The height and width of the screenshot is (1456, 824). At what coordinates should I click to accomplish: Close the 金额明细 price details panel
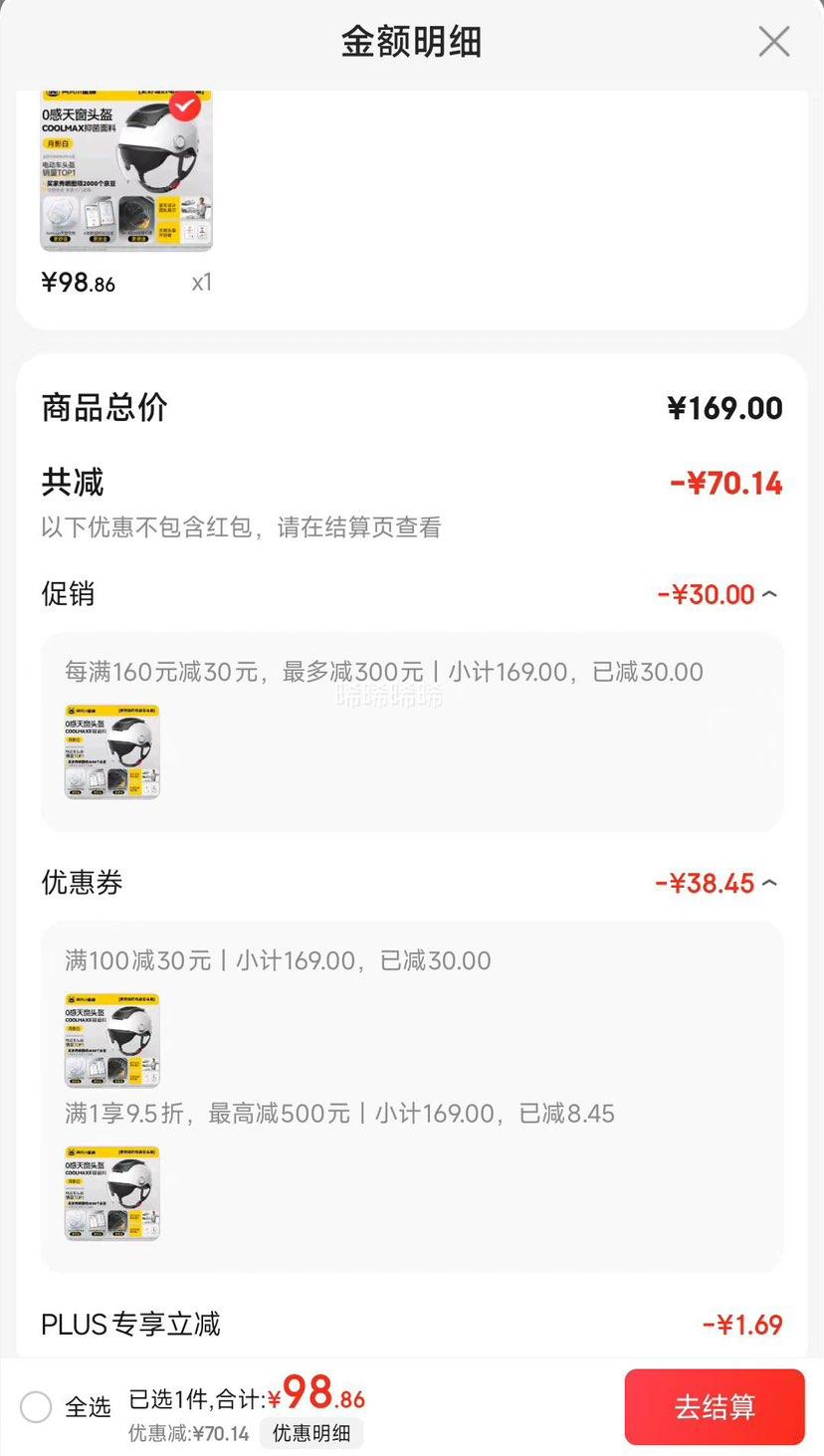coord(773,42)
